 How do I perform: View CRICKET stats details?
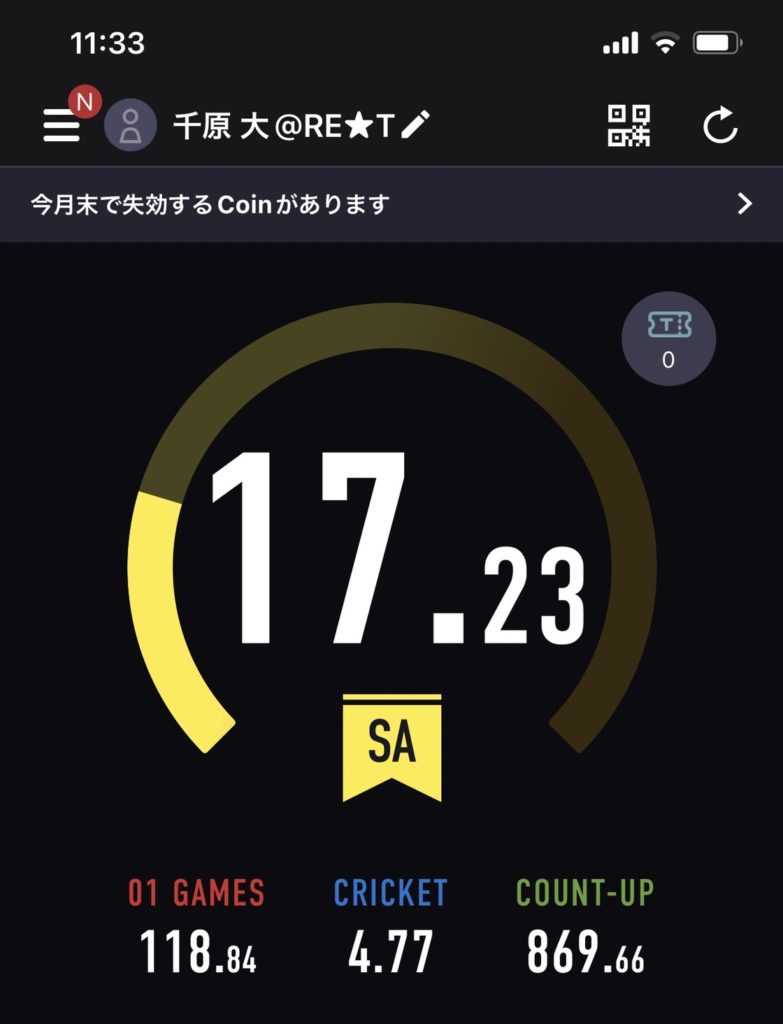click(390, 925)
